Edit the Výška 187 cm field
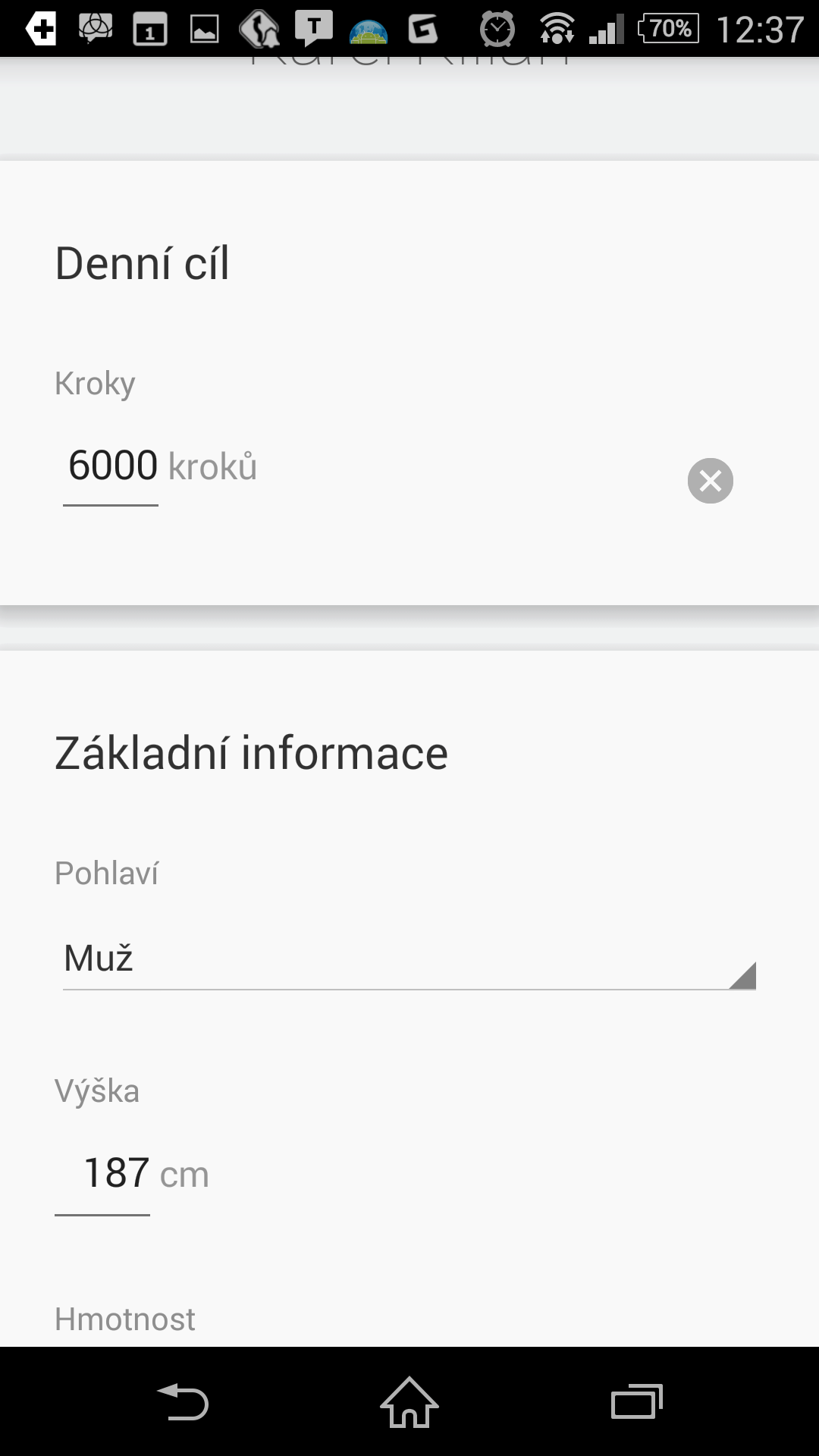Screen dimensions: 819x1456 point(116,1174)
